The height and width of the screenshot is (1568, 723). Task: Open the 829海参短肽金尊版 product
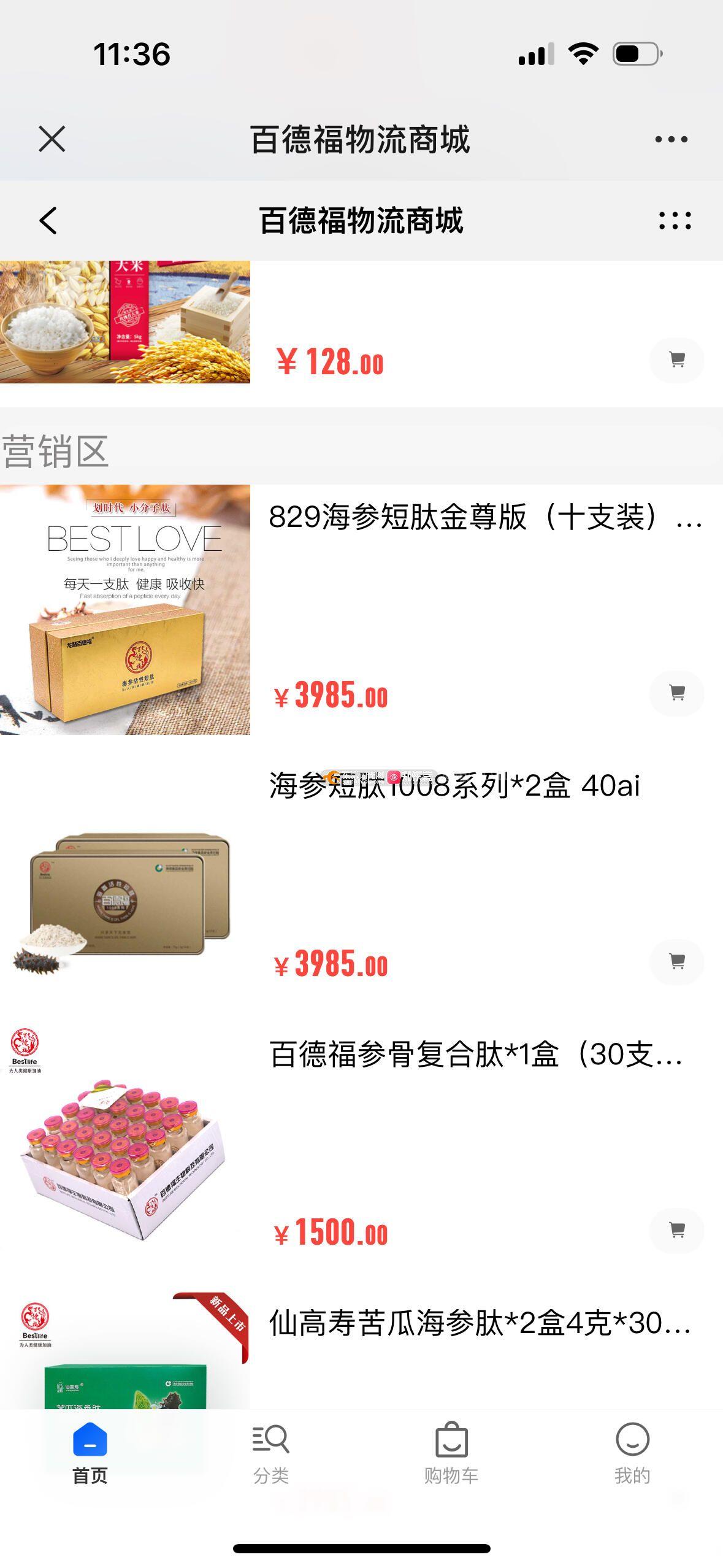coord(484,517)
